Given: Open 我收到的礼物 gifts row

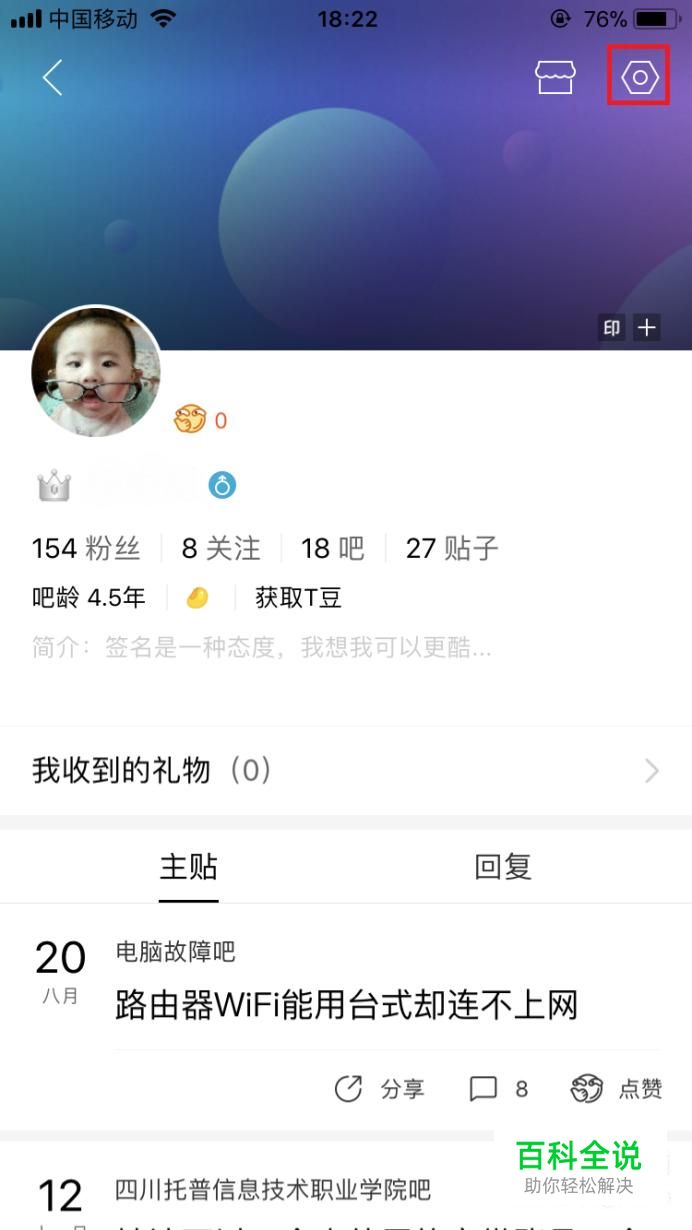Looking at the screenshot, I should coord(345,770).
